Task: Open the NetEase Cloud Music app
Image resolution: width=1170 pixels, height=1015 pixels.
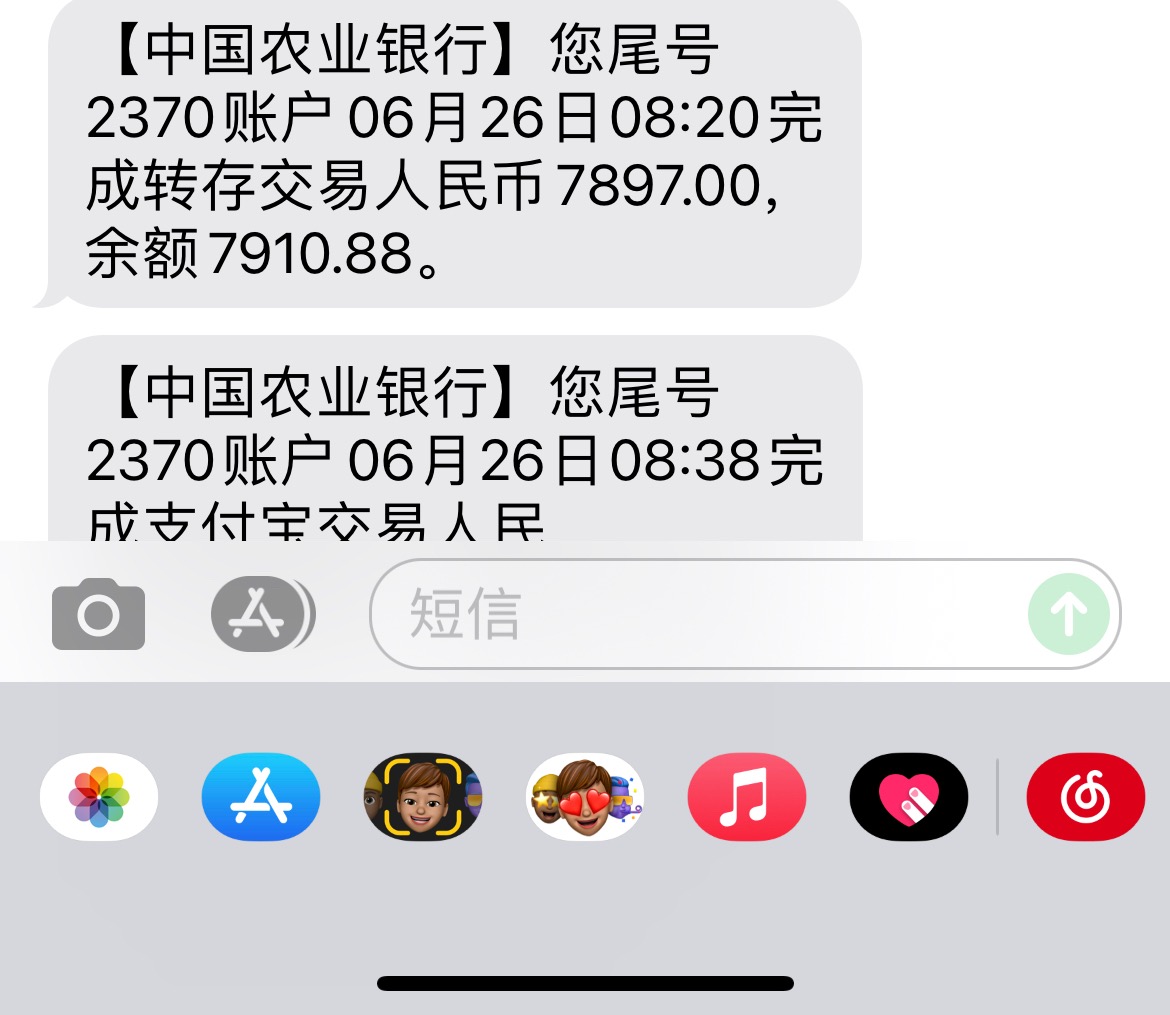Action: click(x=1085, y=797)
